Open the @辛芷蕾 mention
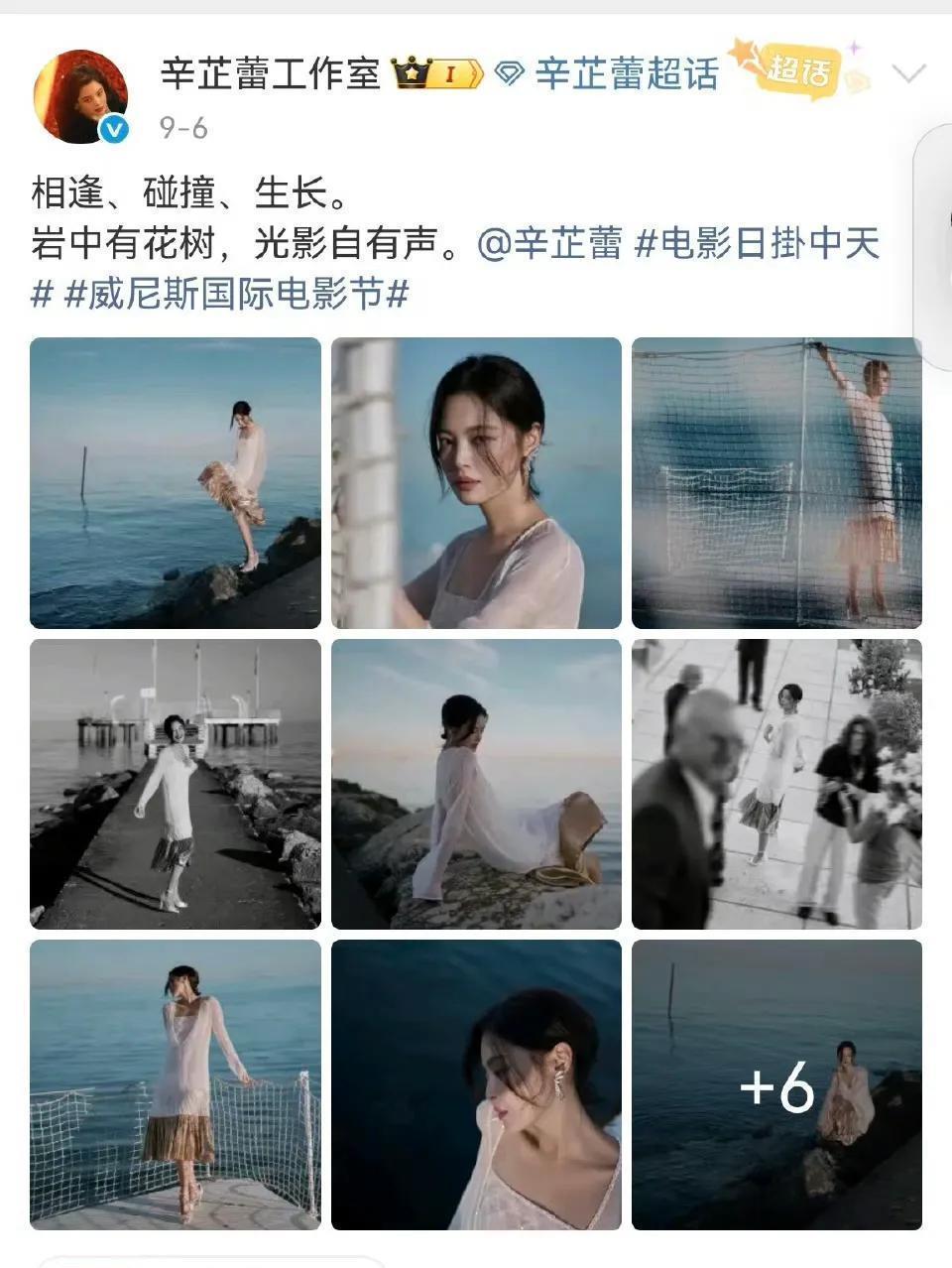Viewport: 952px width, 1268px height. click(x=549, y=243)
